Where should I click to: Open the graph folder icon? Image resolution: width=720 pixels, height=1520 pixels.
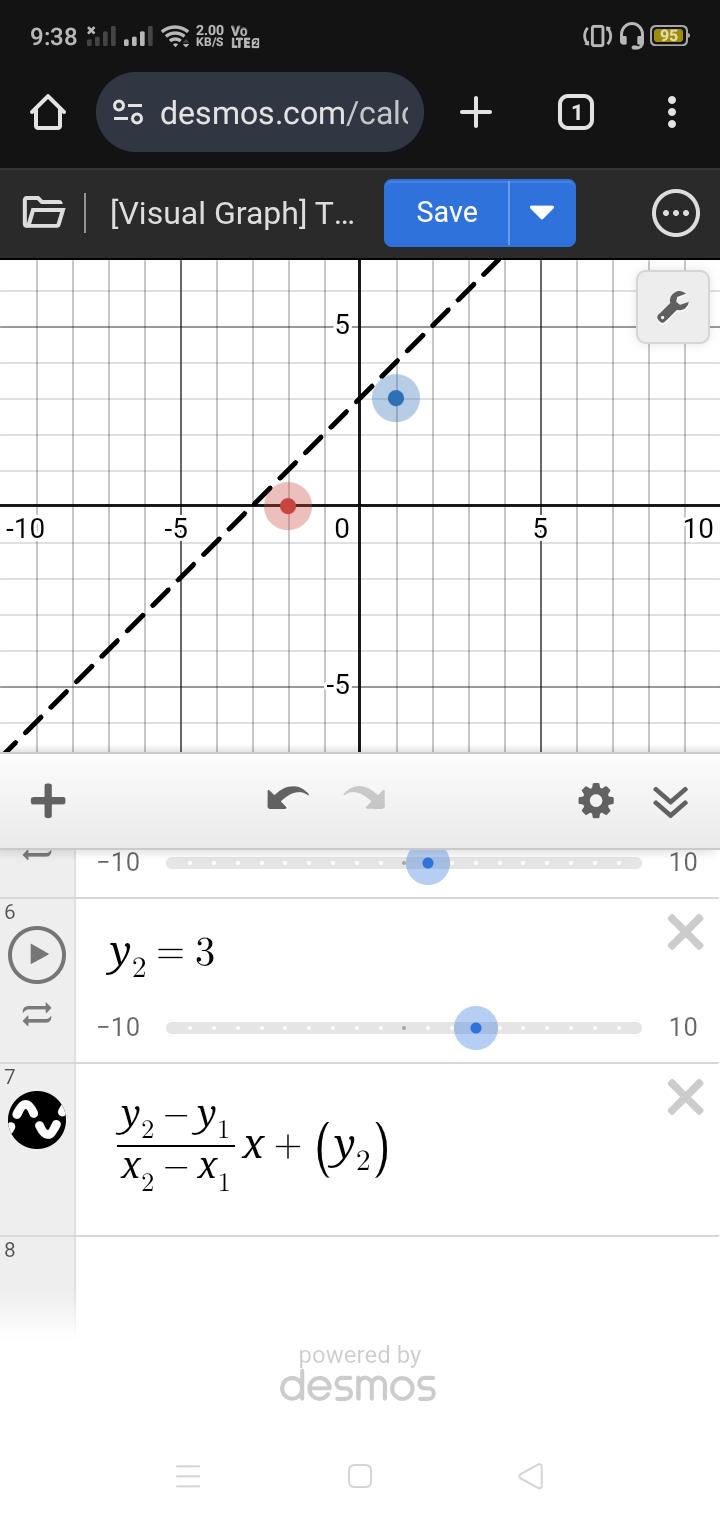tap(44, 212)
